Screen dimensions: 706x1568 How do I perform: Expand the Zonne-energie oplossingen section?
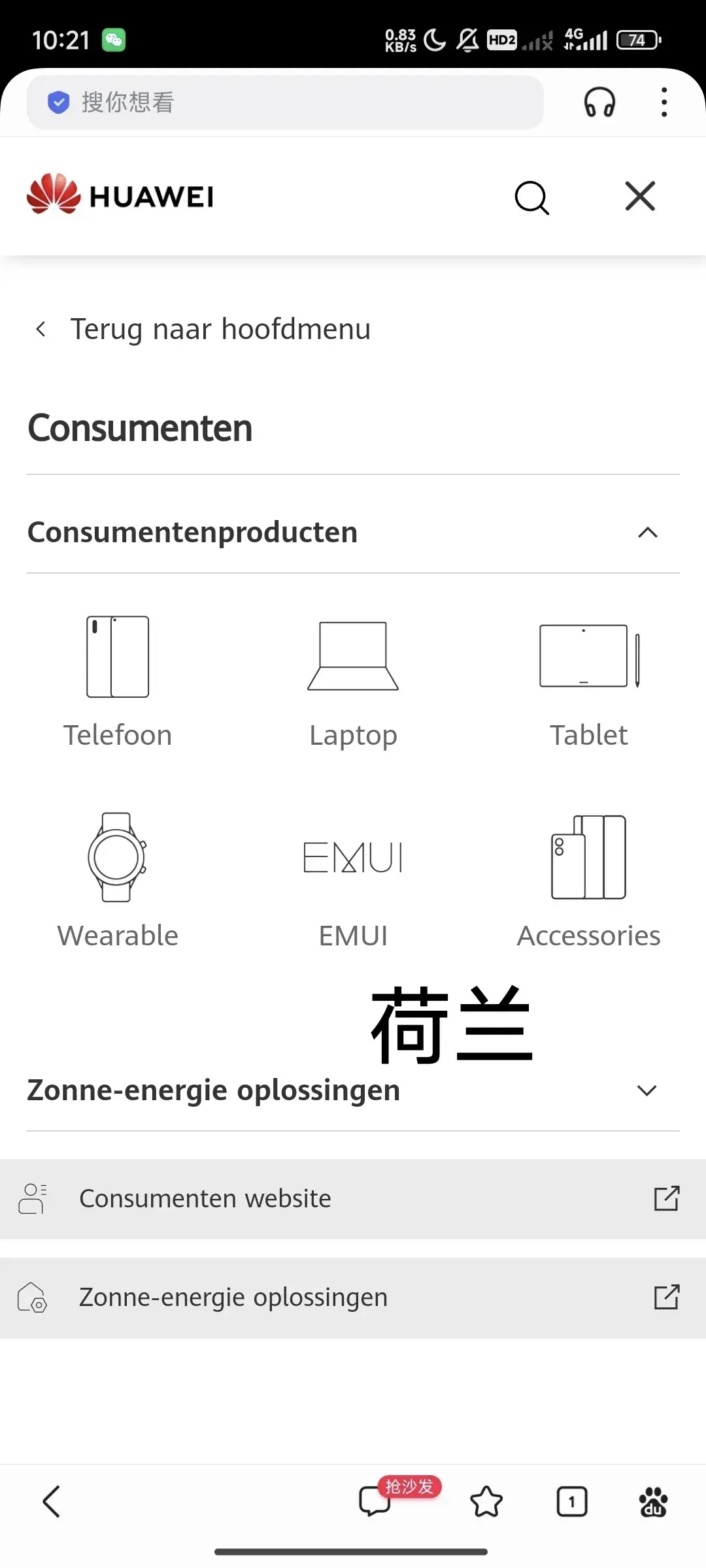(x=647, y=1090)
